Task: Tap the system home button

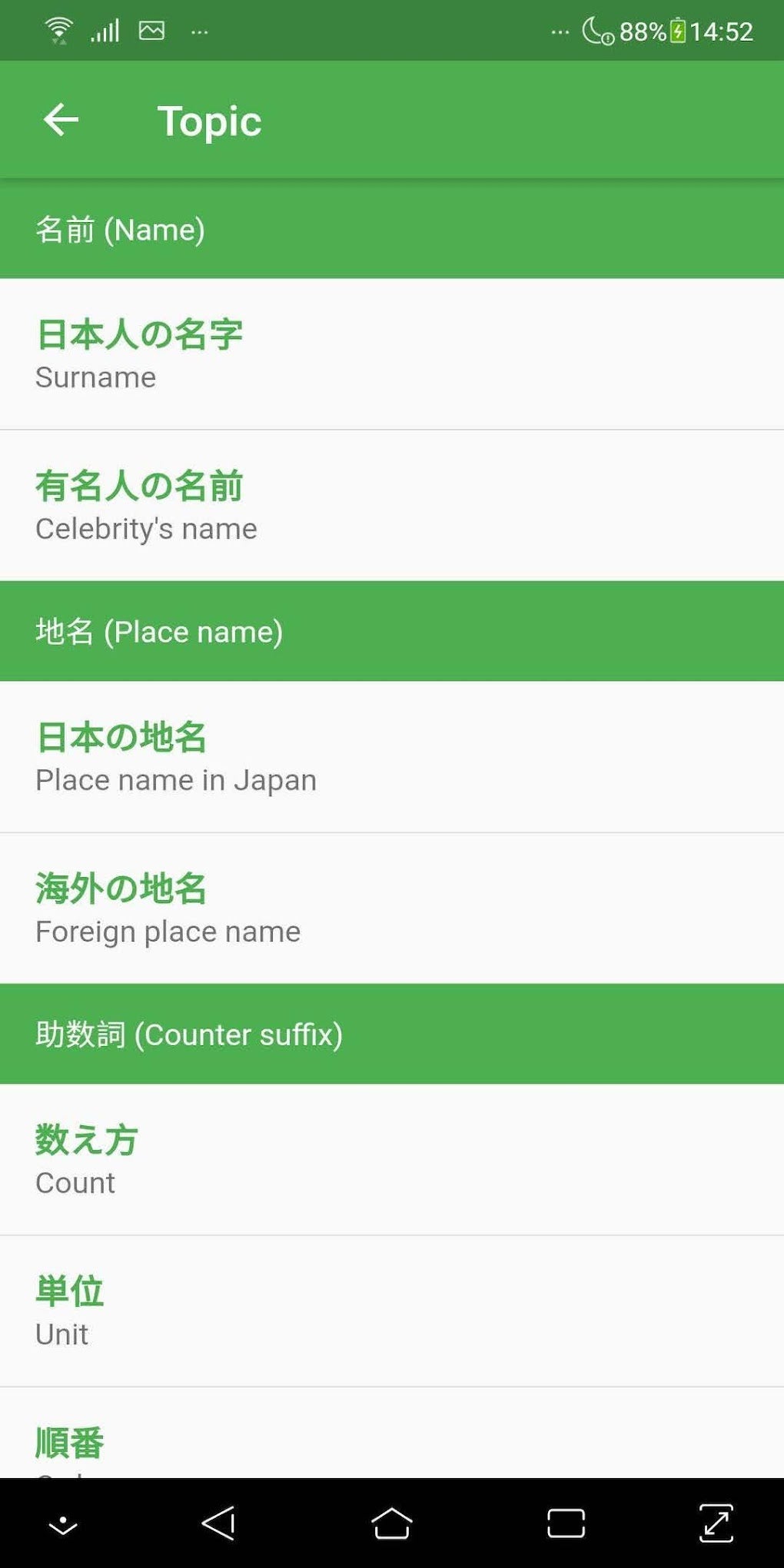Action: [x=391, y=1523]
